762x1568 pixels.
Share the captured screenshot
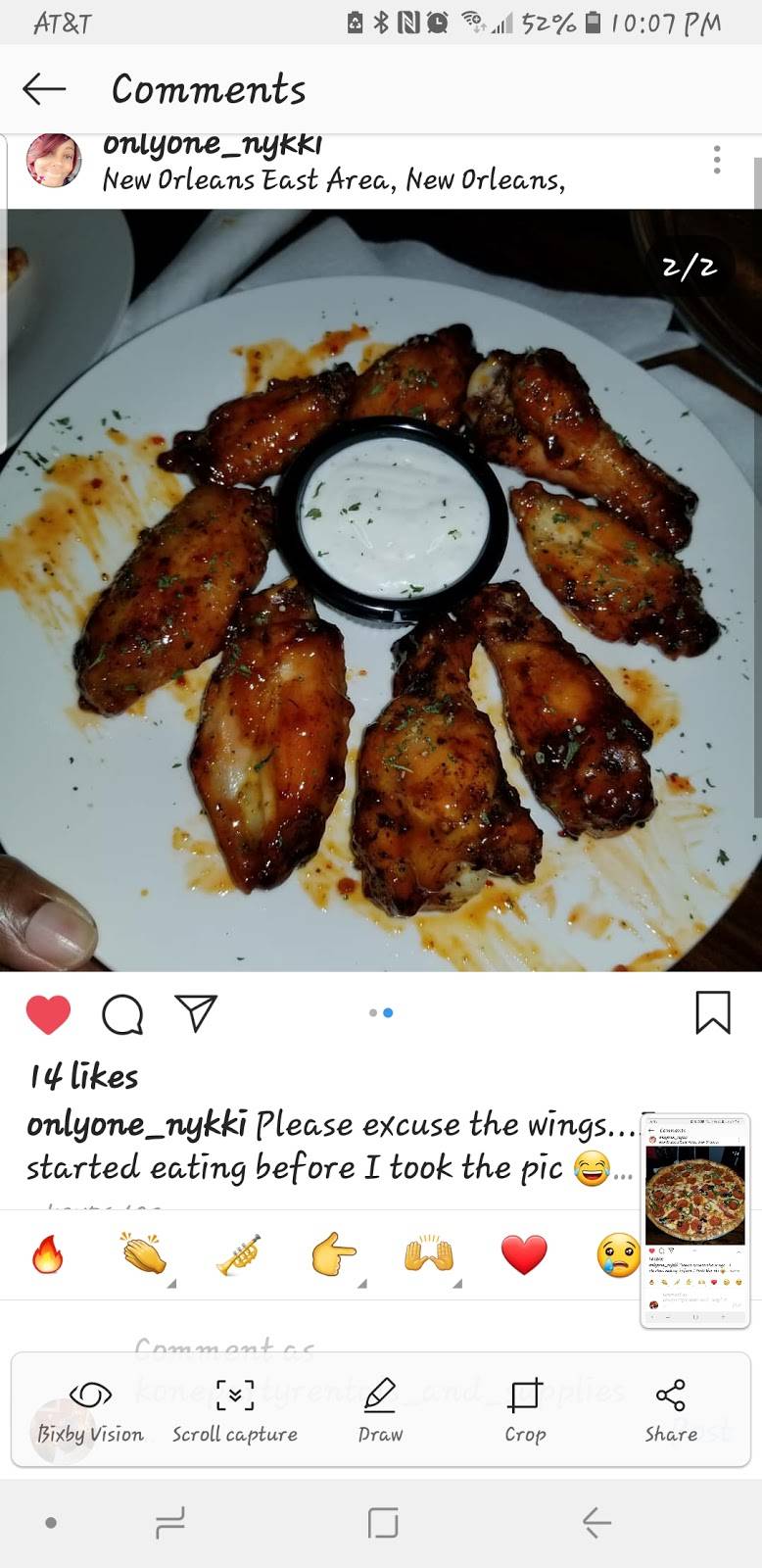click(x=671, y=1410)
